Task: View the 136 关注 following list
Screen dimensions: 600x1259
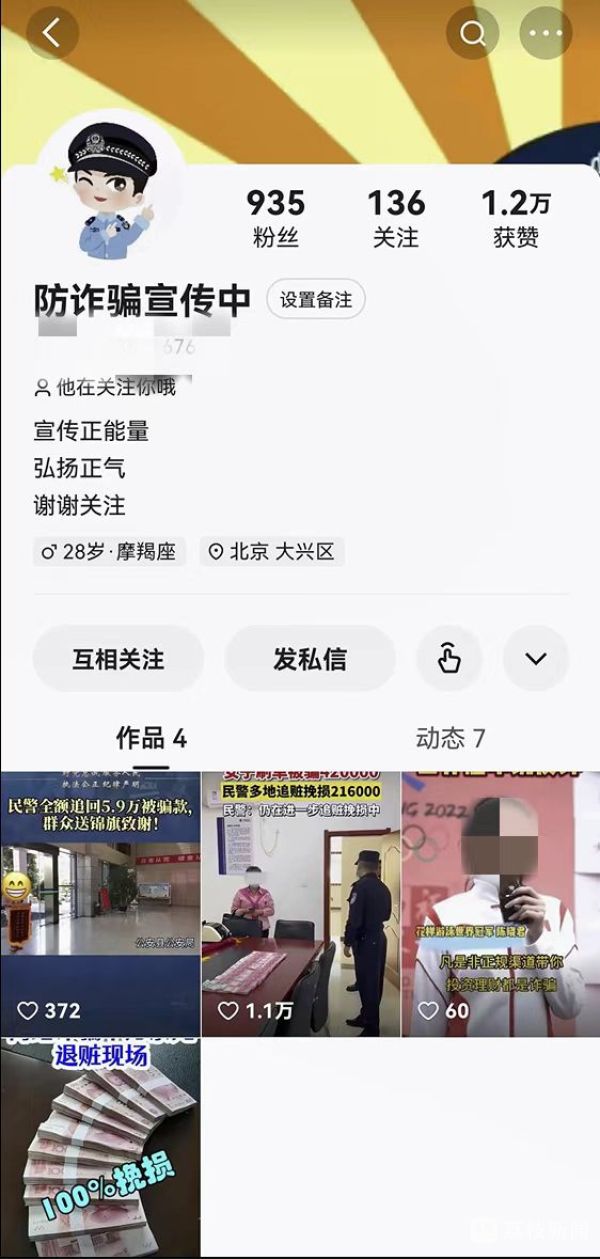Action: pos(396,217)
